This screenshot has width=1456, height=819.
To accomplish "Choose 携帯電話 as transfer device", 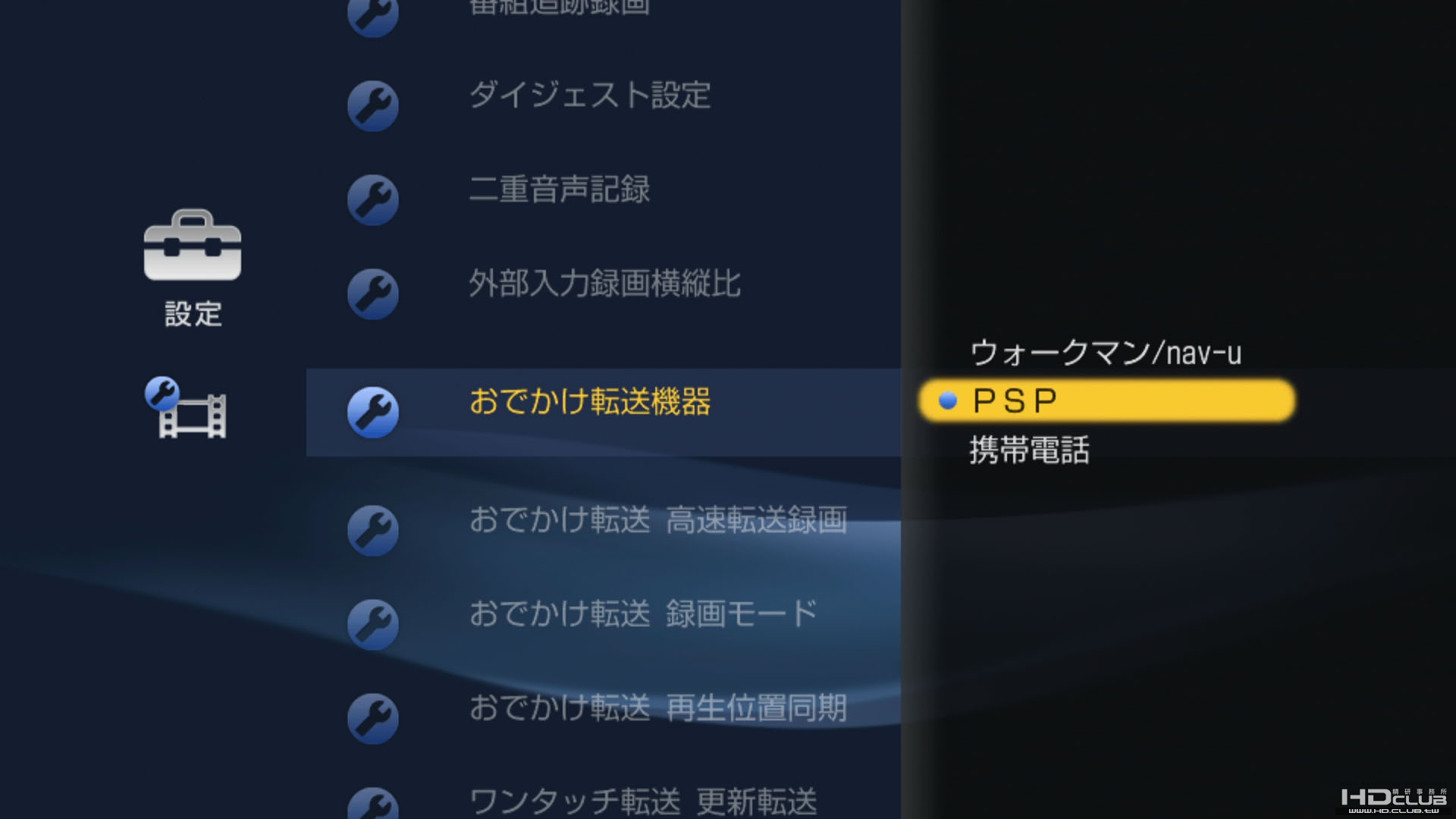I will click(1029, 450).
